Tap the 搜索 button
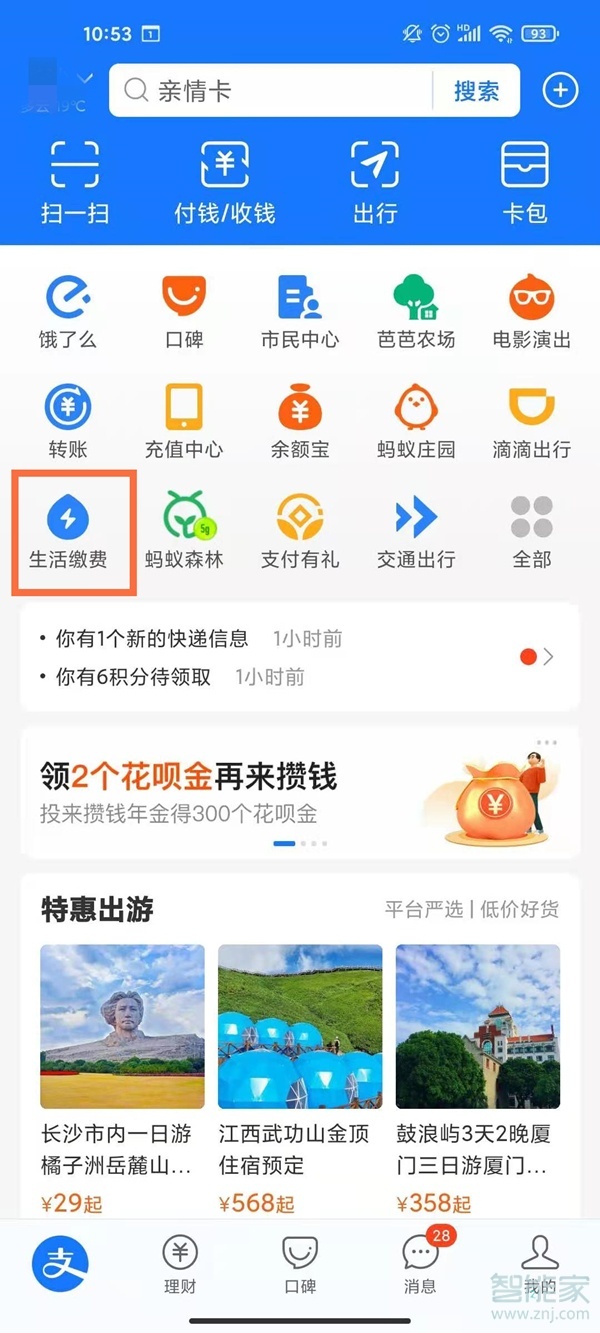Viewport: 600px width, 1333px height. pos(476,91)
